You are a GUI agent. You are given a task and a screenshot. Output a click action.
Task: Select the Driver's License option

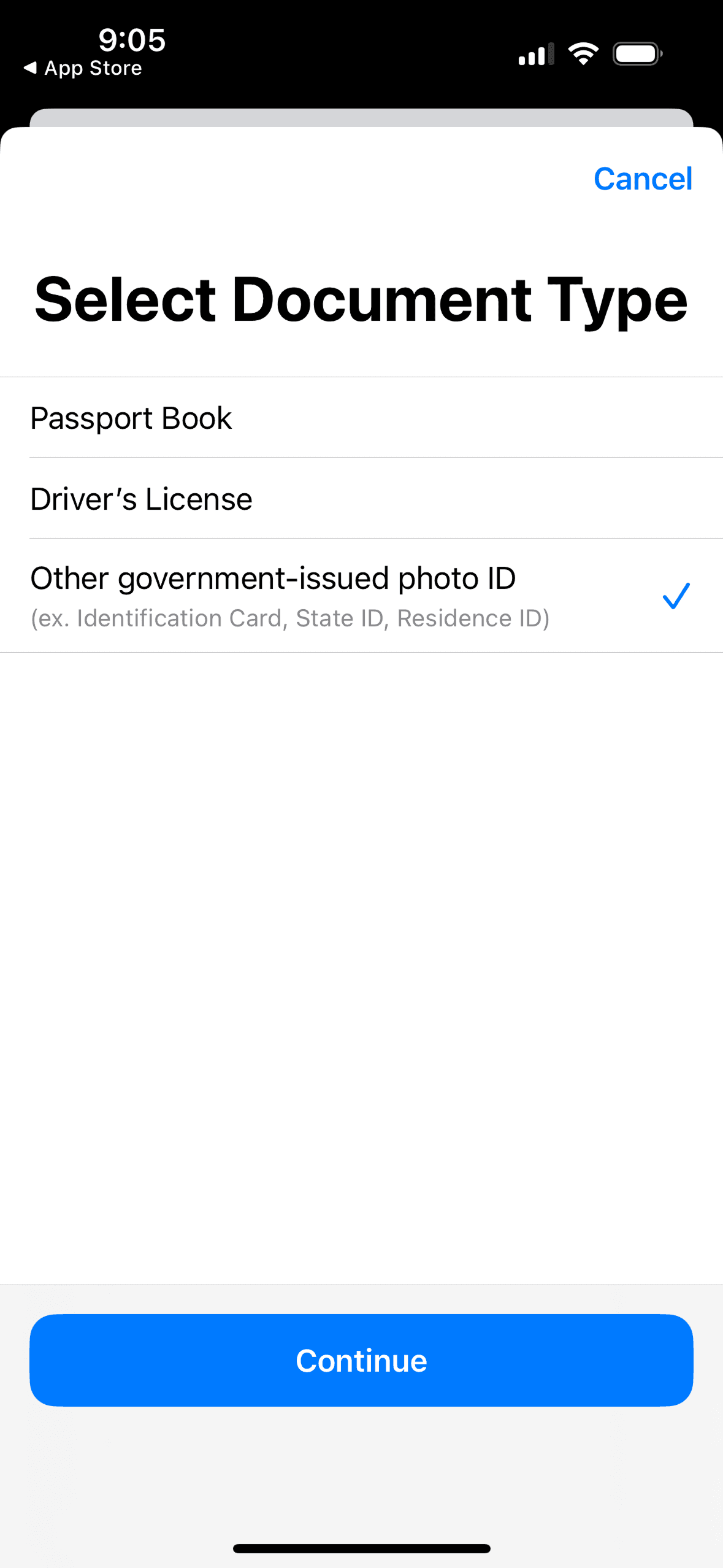(x=141, y=498)
